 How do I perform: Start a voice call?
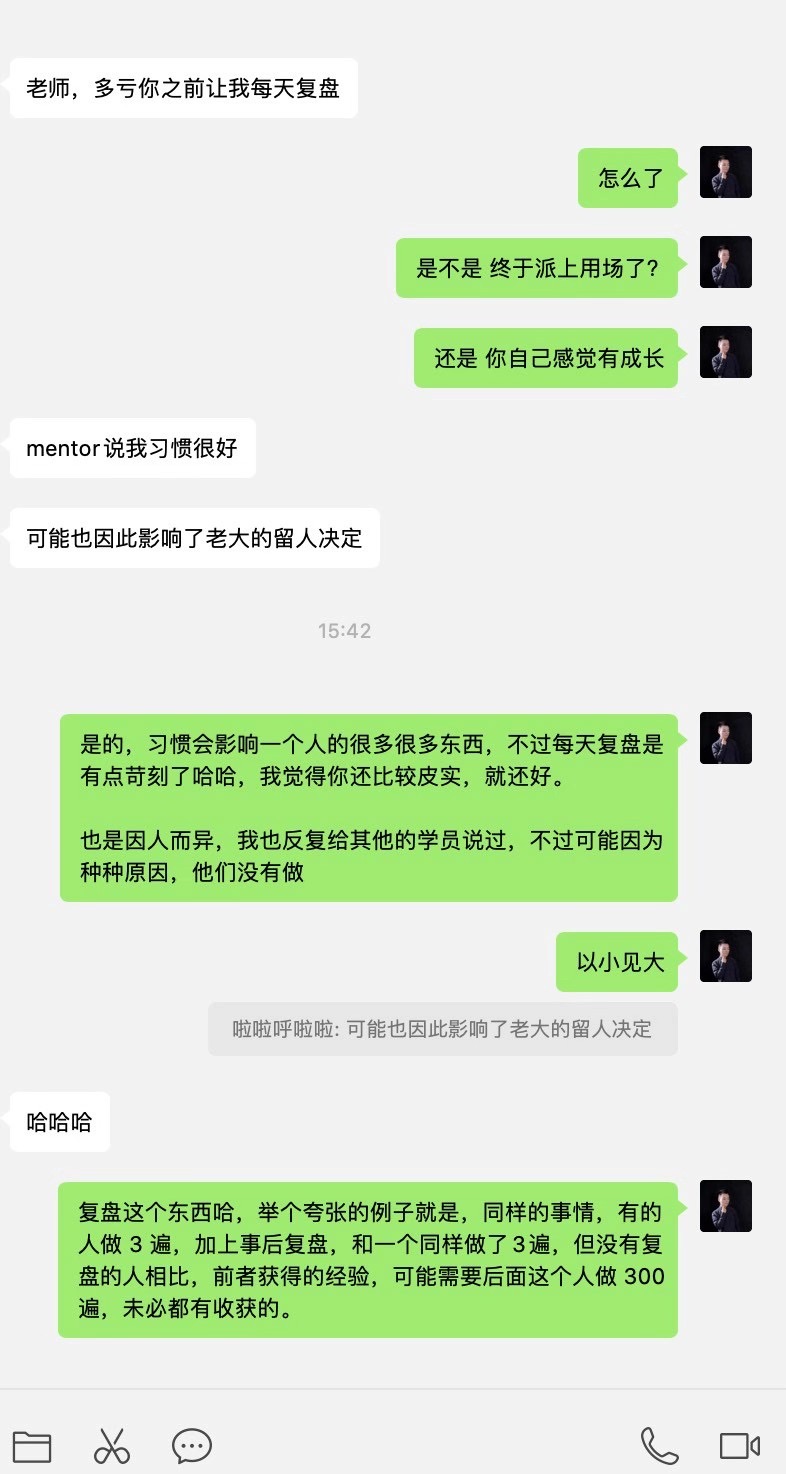[659, 1446]
